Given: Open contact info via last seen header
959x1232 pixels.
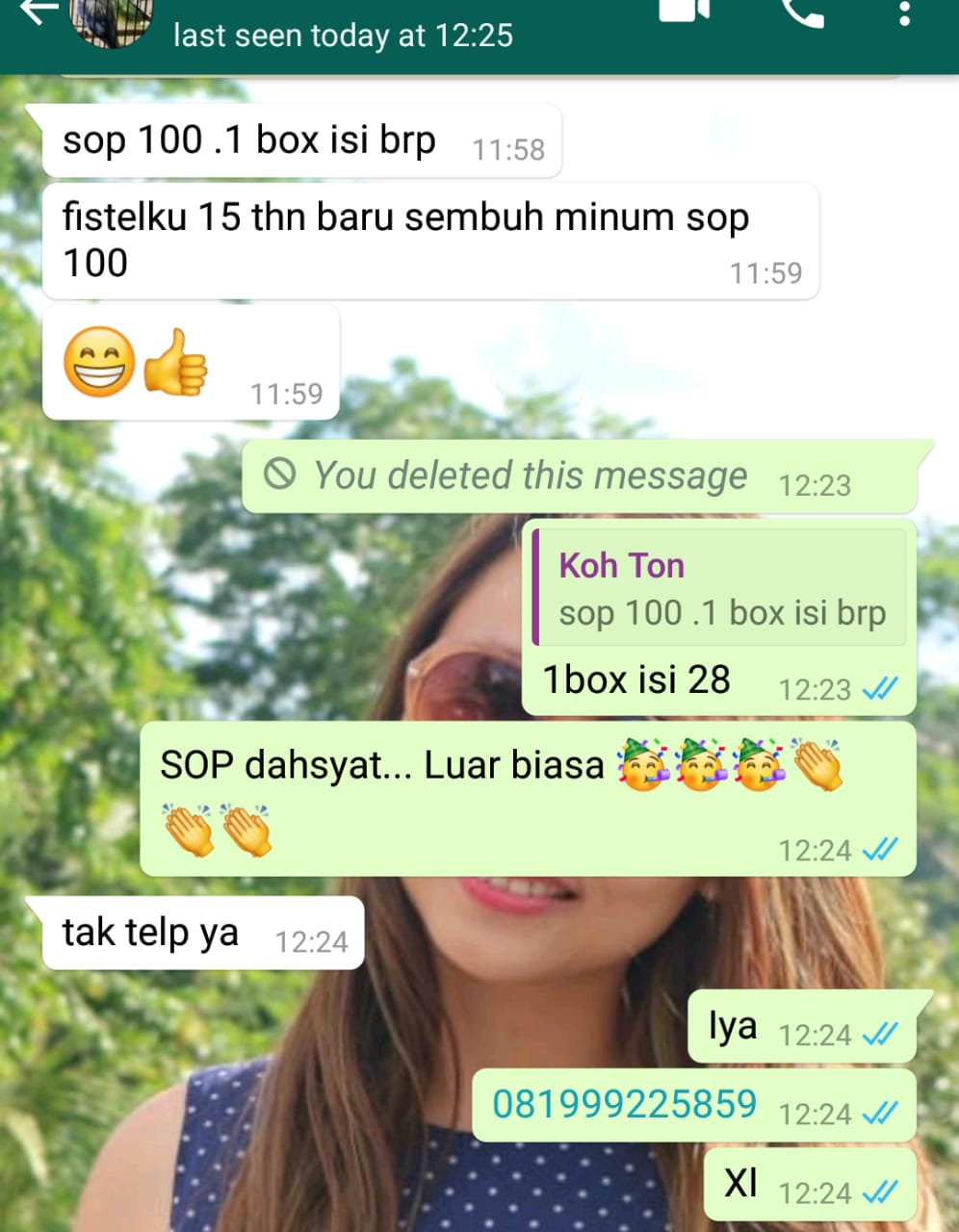Looking at the screenshot, I should [343, 36].
